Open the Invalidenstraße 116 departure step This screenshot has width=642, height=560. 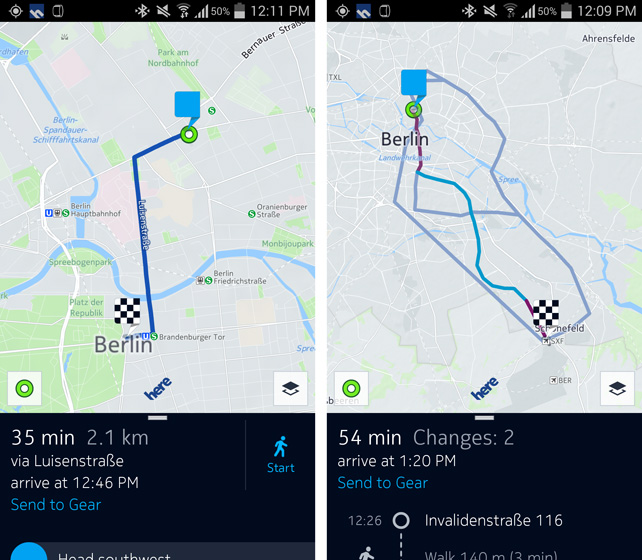(493, 520)
